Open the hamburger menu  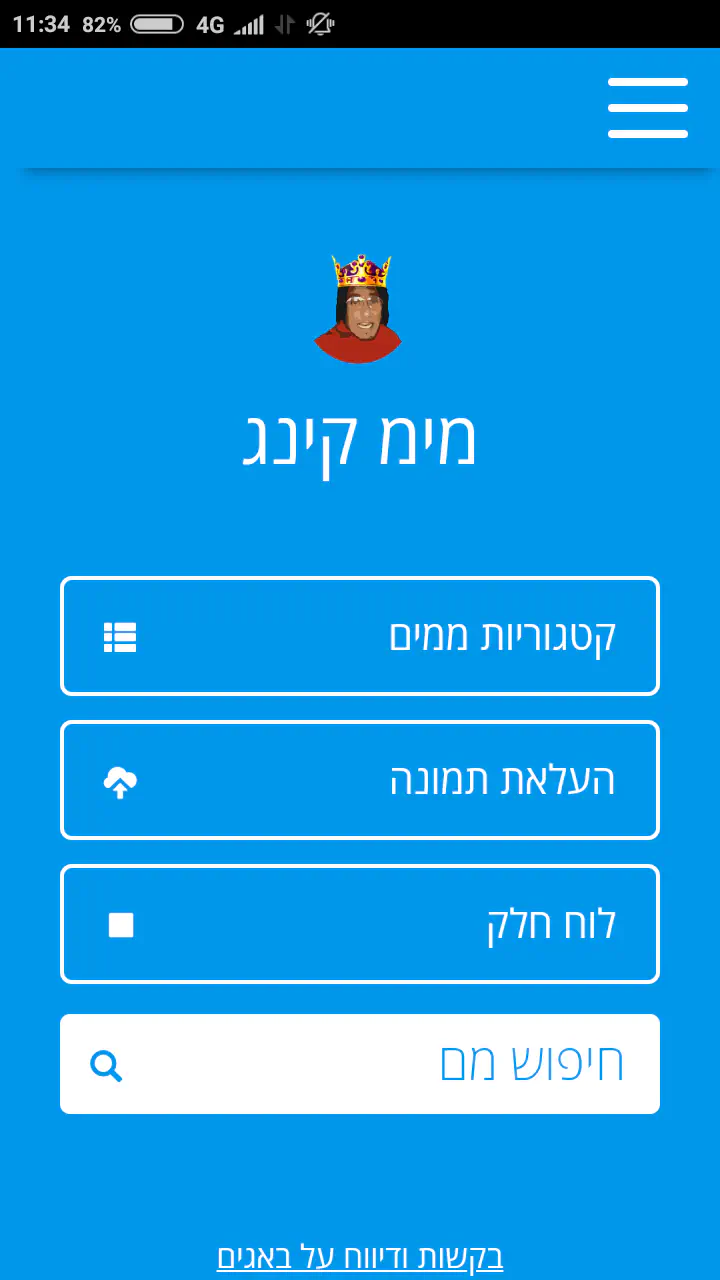(x=647, y=108)
